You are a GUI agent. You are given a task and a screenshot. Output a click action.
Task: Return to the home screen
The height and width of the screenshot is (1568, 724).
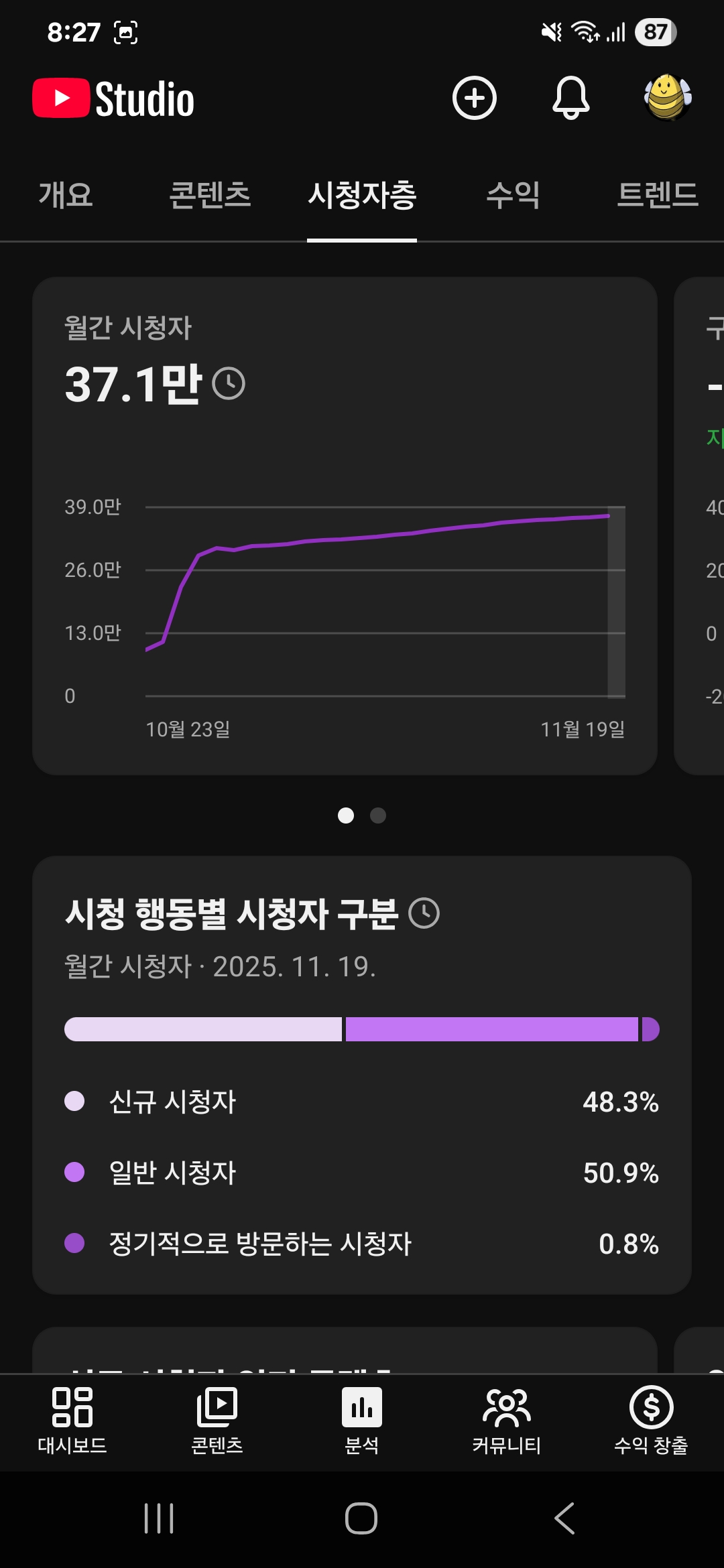361,1518
